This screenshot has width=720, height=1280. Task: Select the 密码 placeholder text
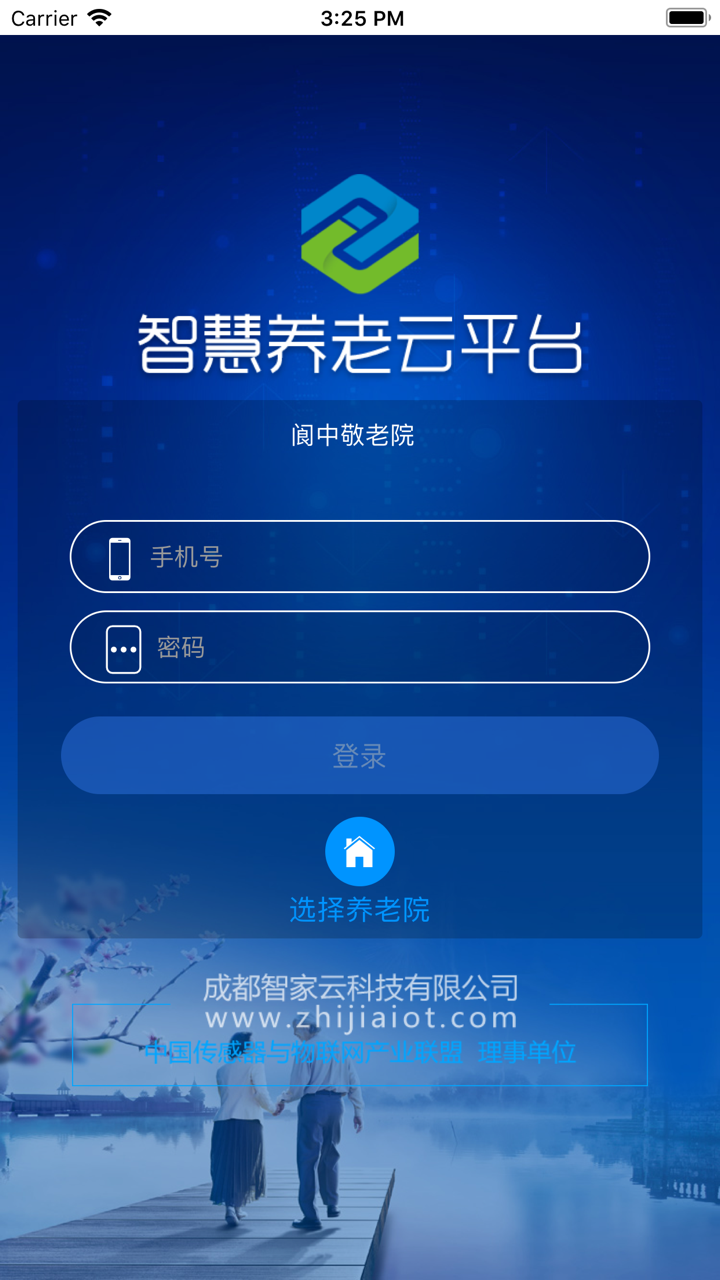[181, 647]
